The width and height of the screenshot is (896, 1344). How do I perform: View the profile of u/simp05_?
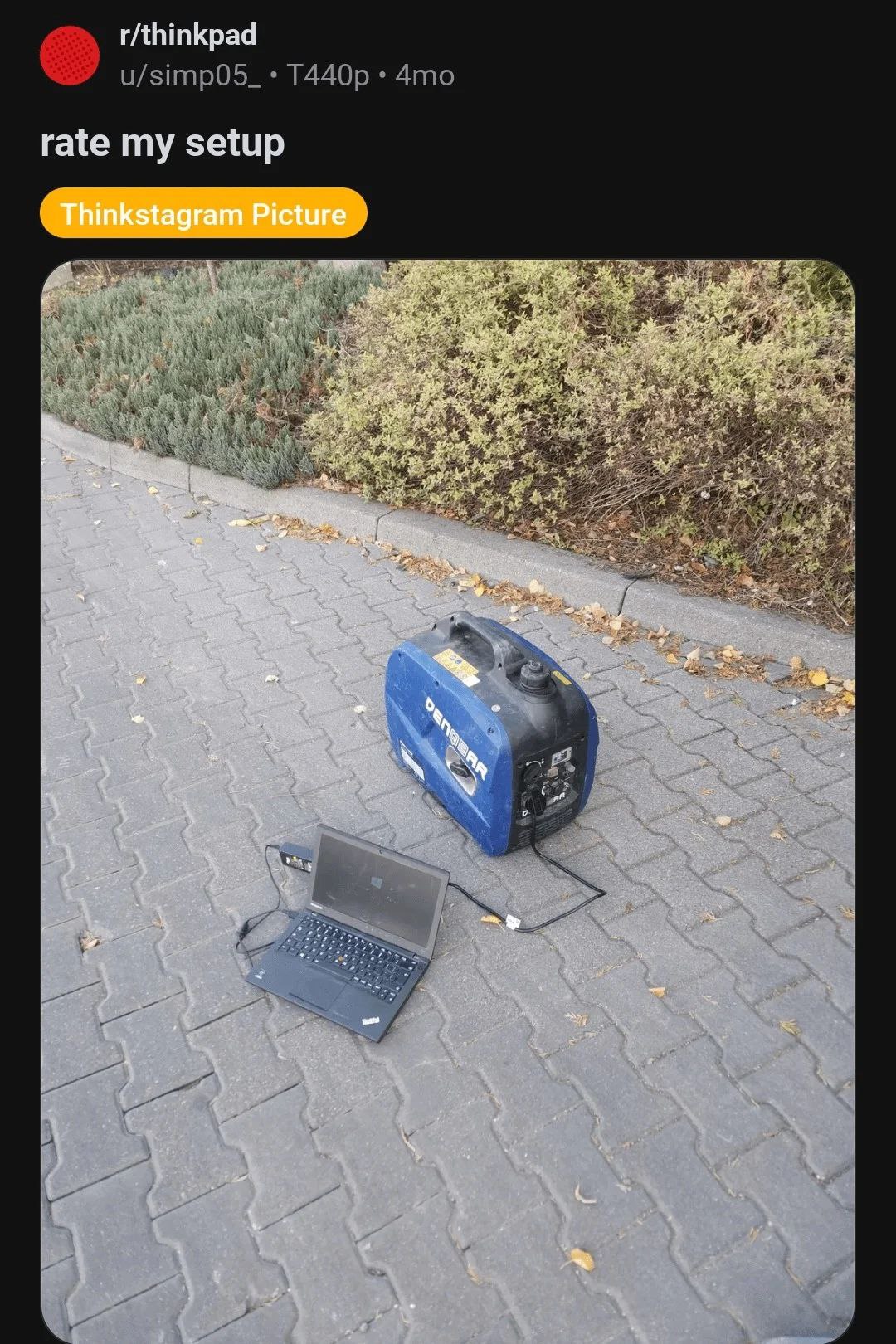190,76
